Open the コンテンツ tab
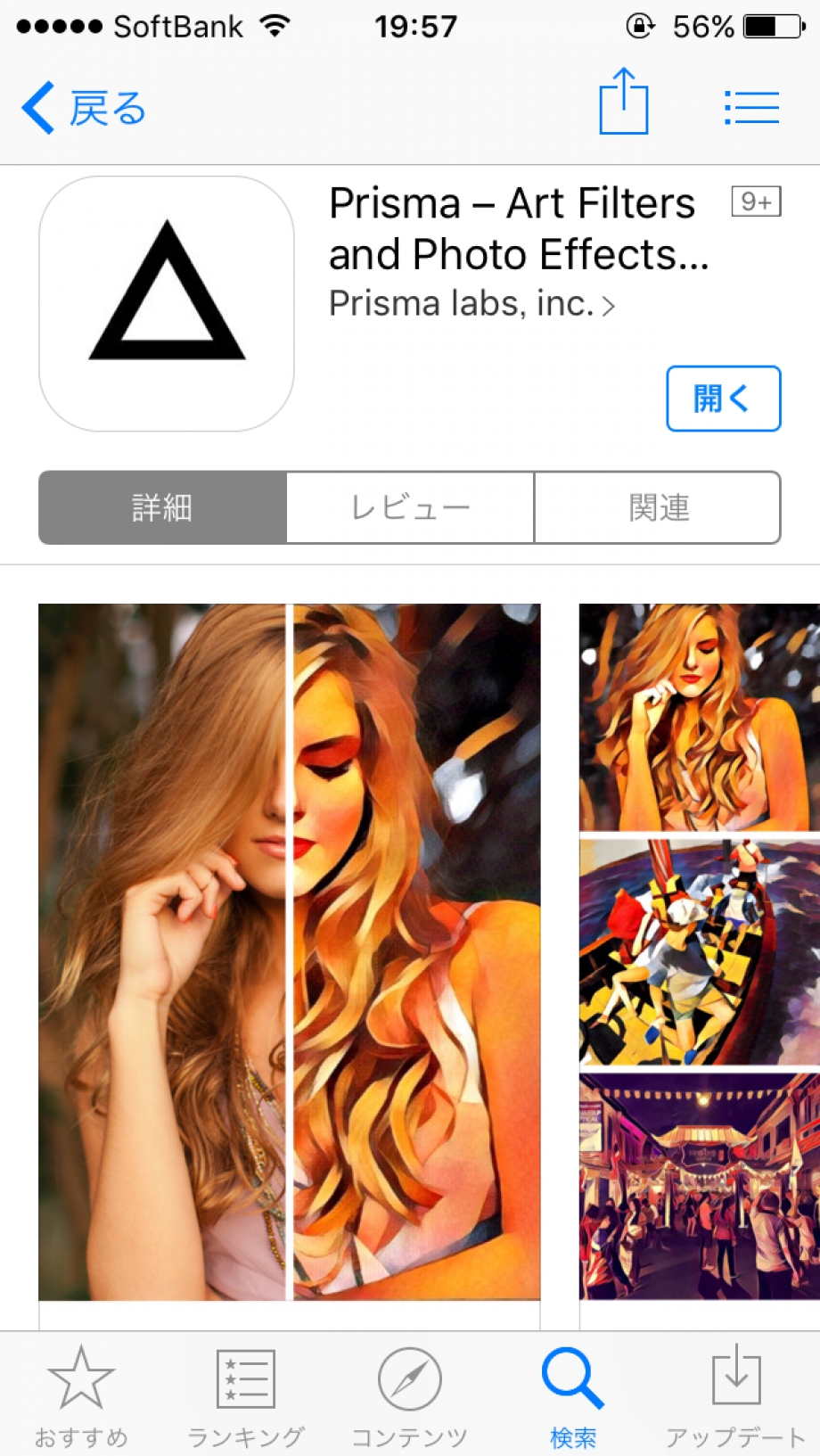This screenshot has height=1456, width=820. [409, 1395]
